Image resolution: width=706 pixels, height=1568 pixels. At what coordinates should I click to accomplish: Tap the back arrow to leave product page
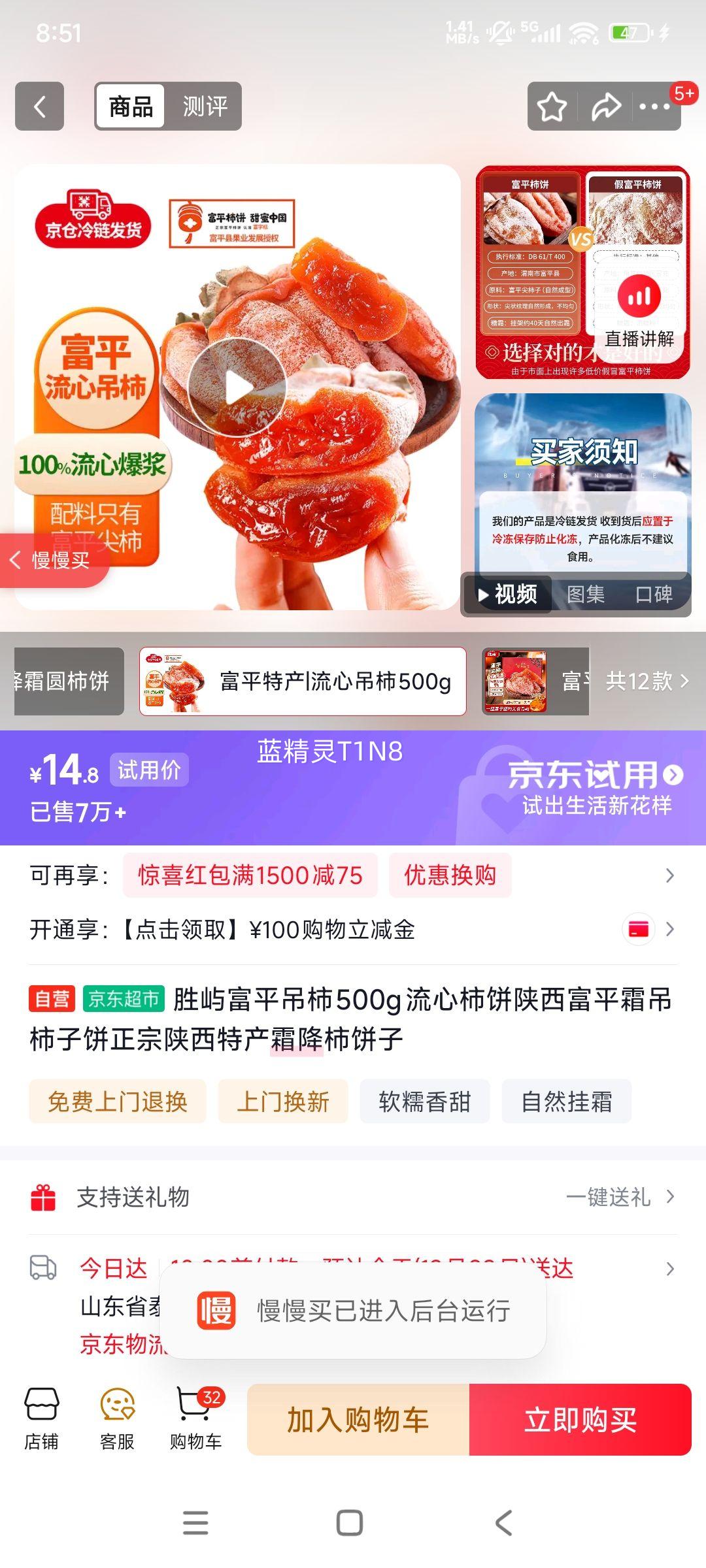click(x=39, y=106)
